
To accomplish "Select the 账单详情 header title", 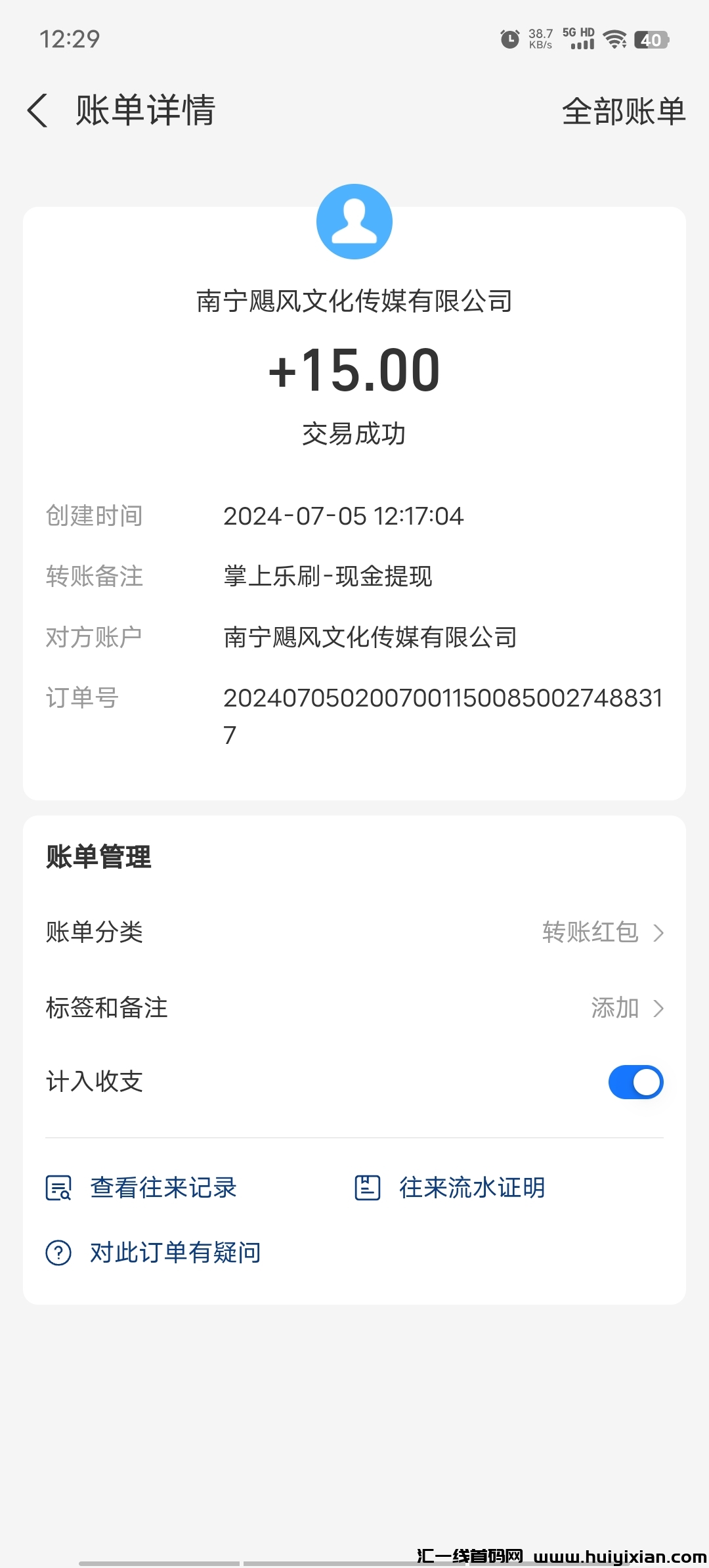I will pyautogui.click(x=144, y=110).
